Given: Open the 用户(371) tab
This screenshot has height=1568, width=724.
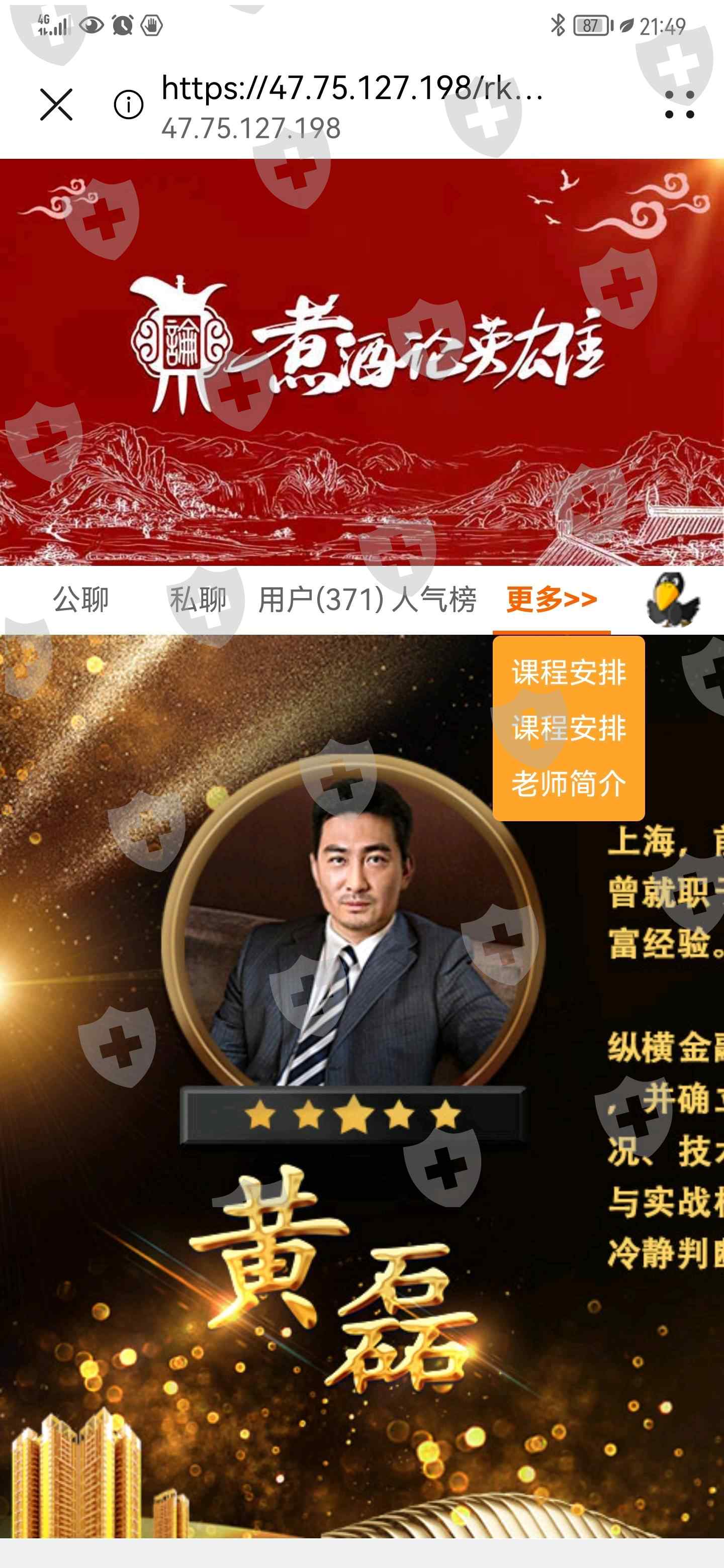Looking at the screenshot, I should [x=321, y=600].
